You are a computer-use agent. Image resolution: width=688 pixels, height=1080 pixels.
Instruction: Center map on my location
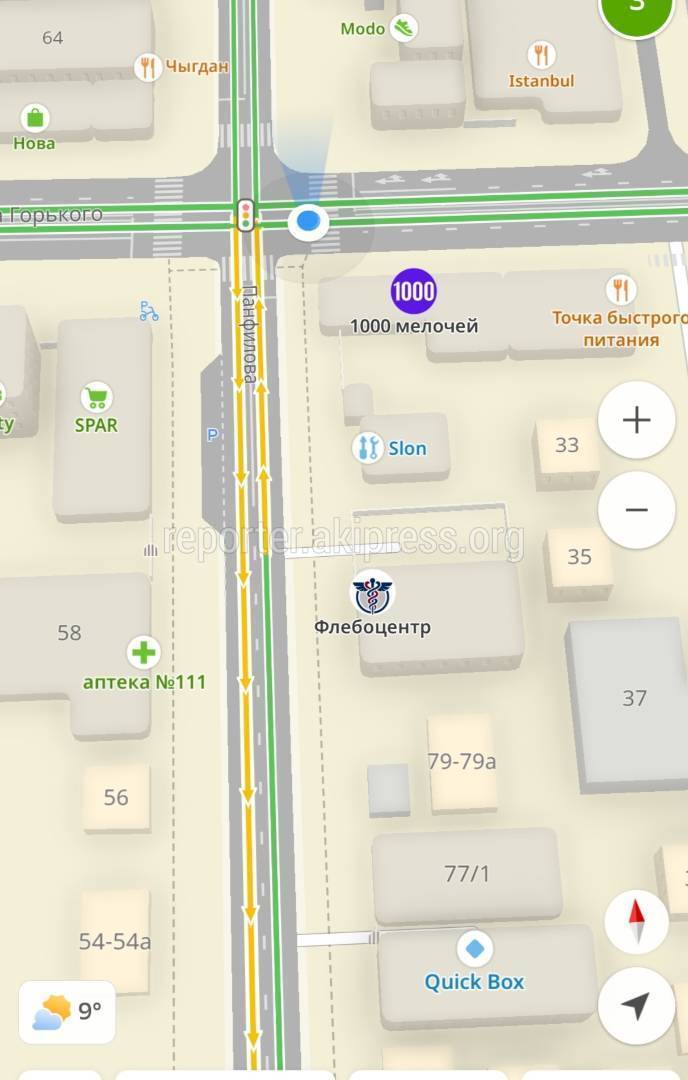tap(636, 1006)
